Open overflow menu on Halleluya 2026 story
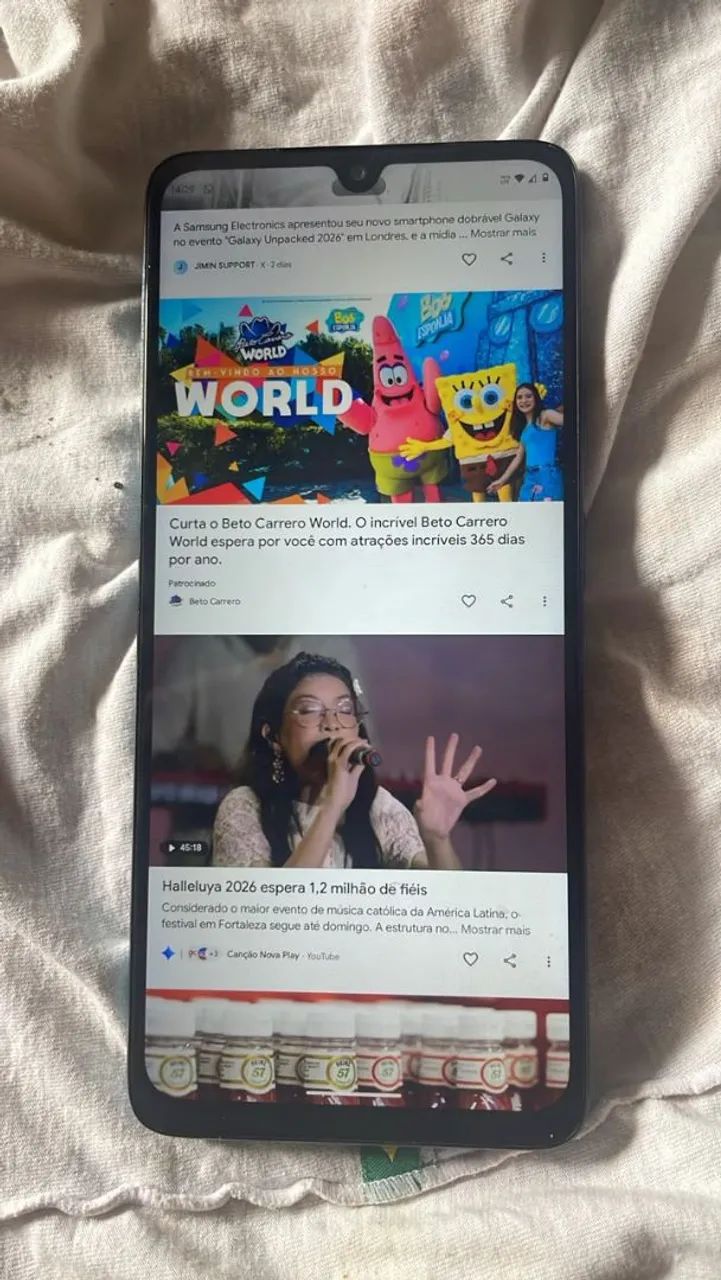This screenshot has width=721, height=1280. tap(548, 961)
